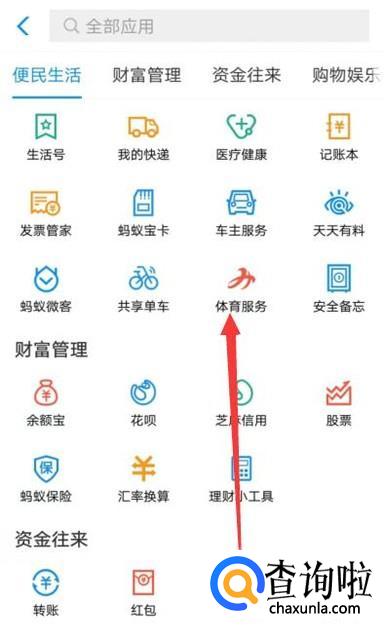Open 医疗健康 service
Image resolution: width=384 pixels, height=639 pixels.
click(241, 137)
